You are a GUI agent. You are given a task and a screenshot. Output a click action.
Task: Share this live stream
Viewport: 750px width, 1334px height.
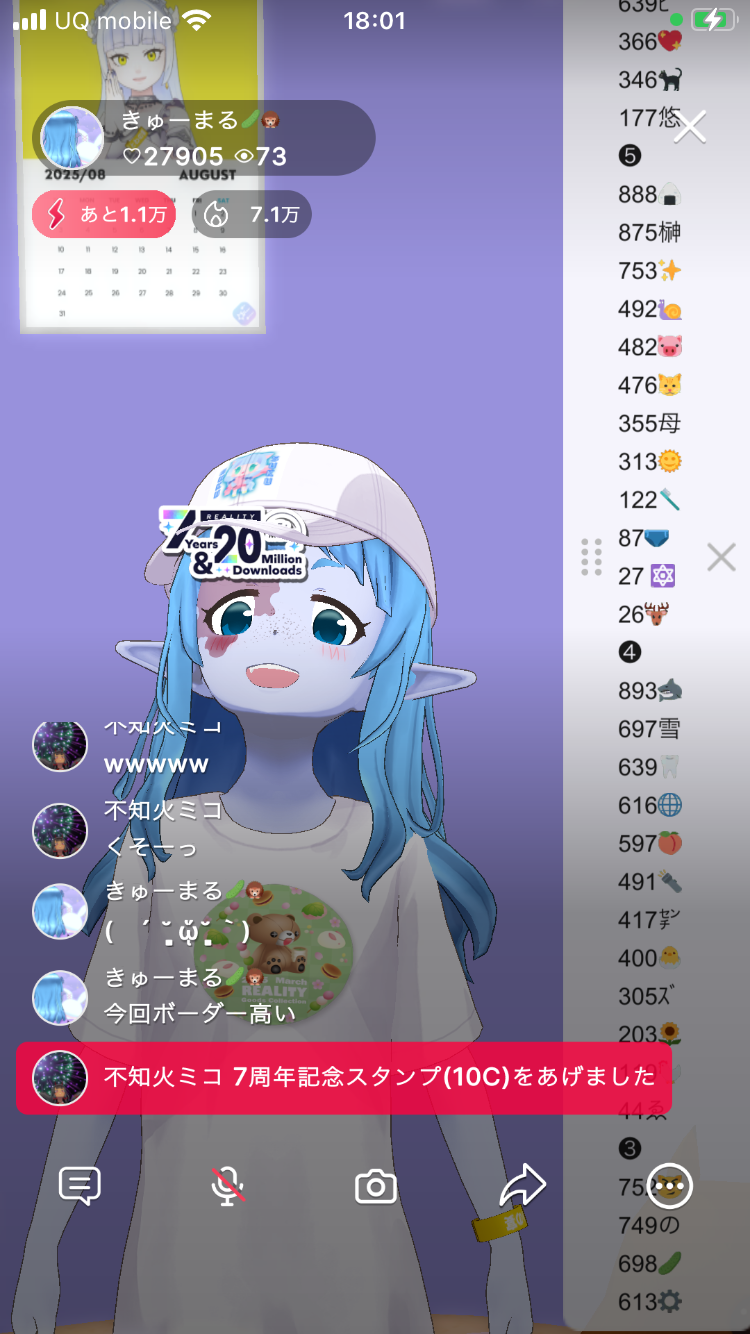point(523,1186)
